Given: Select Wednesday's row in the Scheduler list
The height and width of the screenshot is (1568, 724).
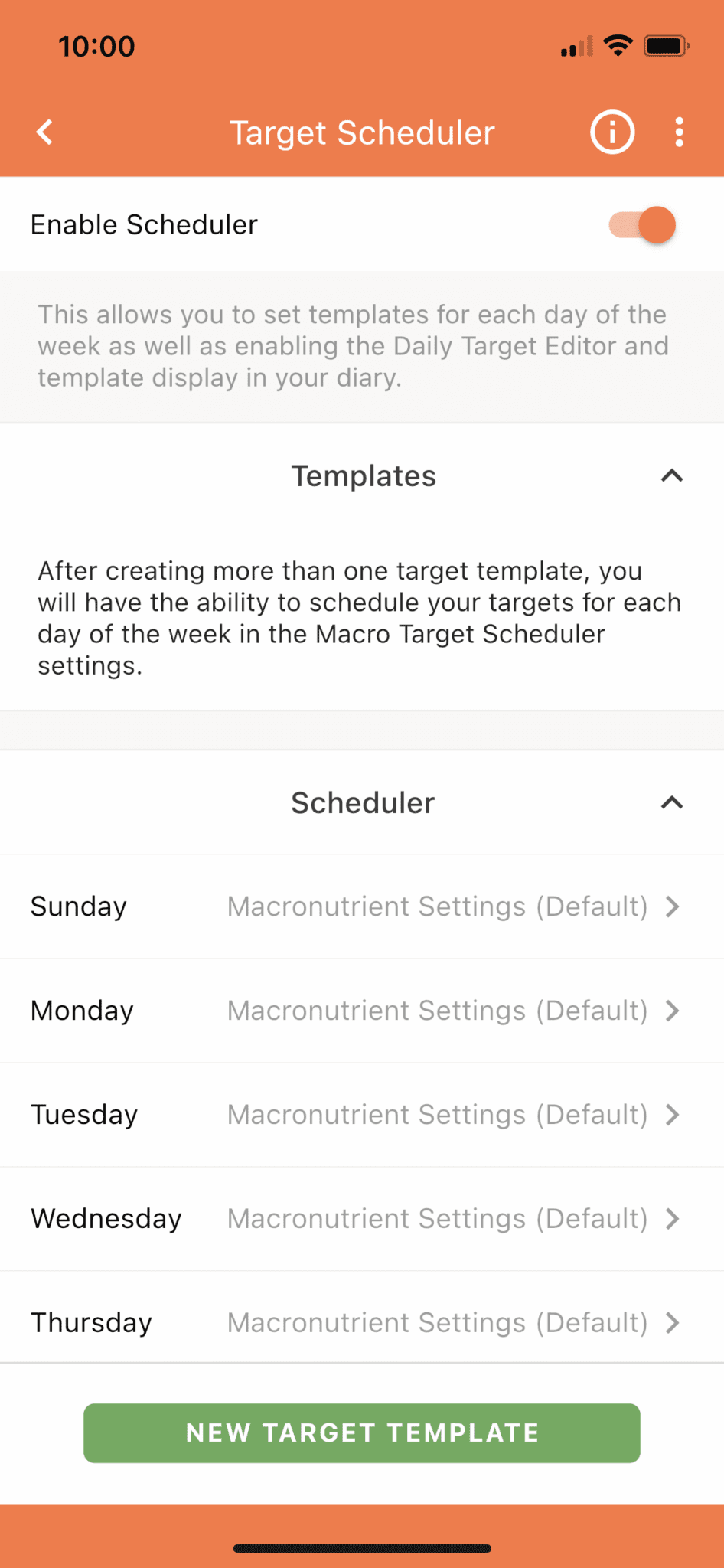Looking at the screenshot, I should 362,1218.
